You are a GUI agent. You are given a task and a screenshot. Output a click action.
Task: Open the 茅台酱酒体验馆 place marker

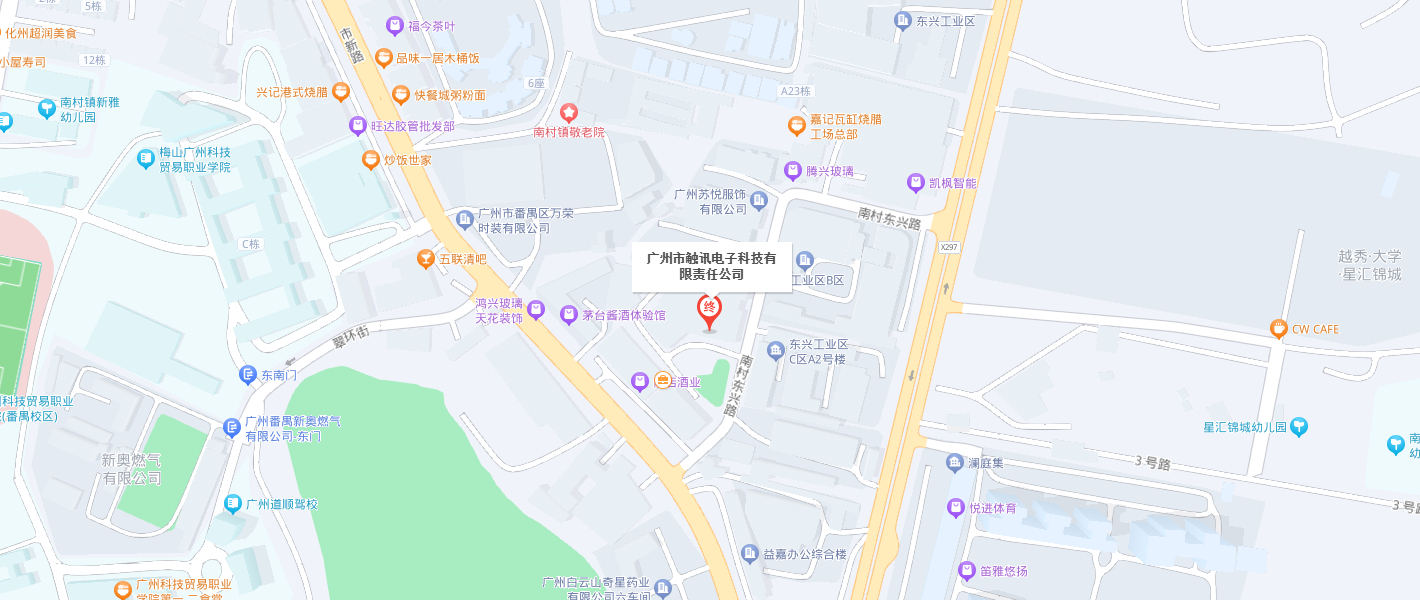click(569, 315)
